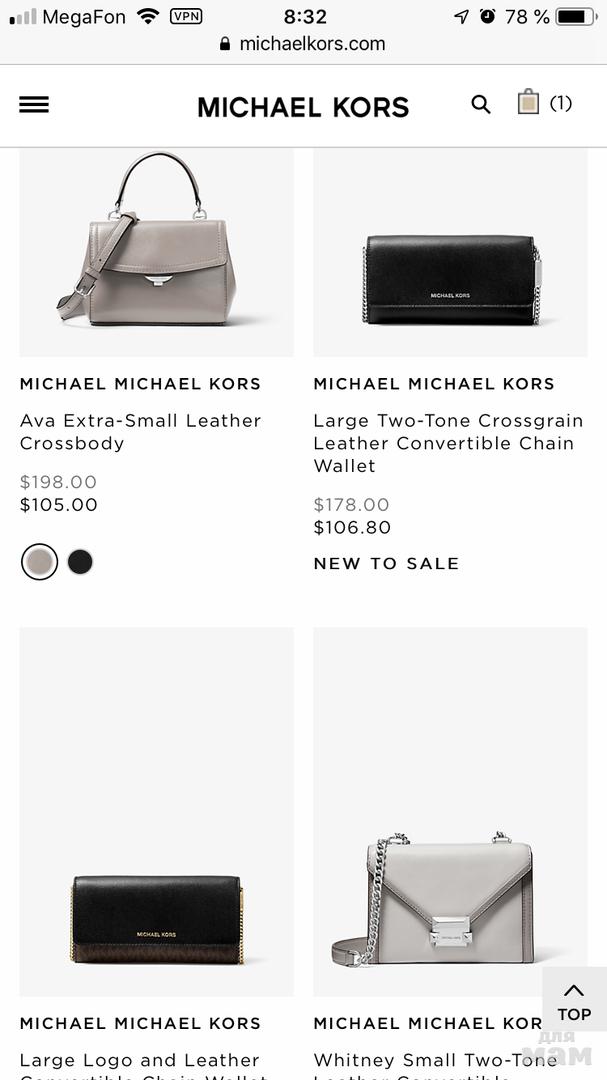Tap the michaelkors.com address bar

pyautogui.click(x=303, y=44)
